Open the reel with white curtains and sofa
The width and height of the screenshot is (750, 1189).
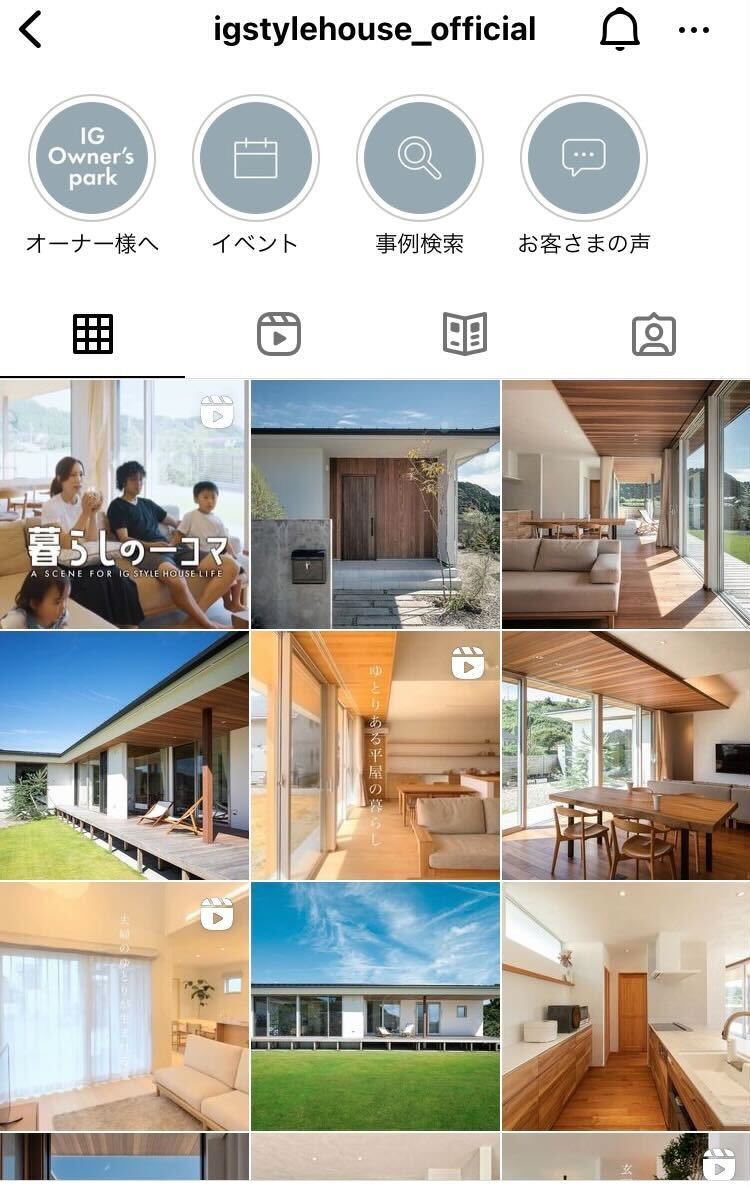point(124,1006)
